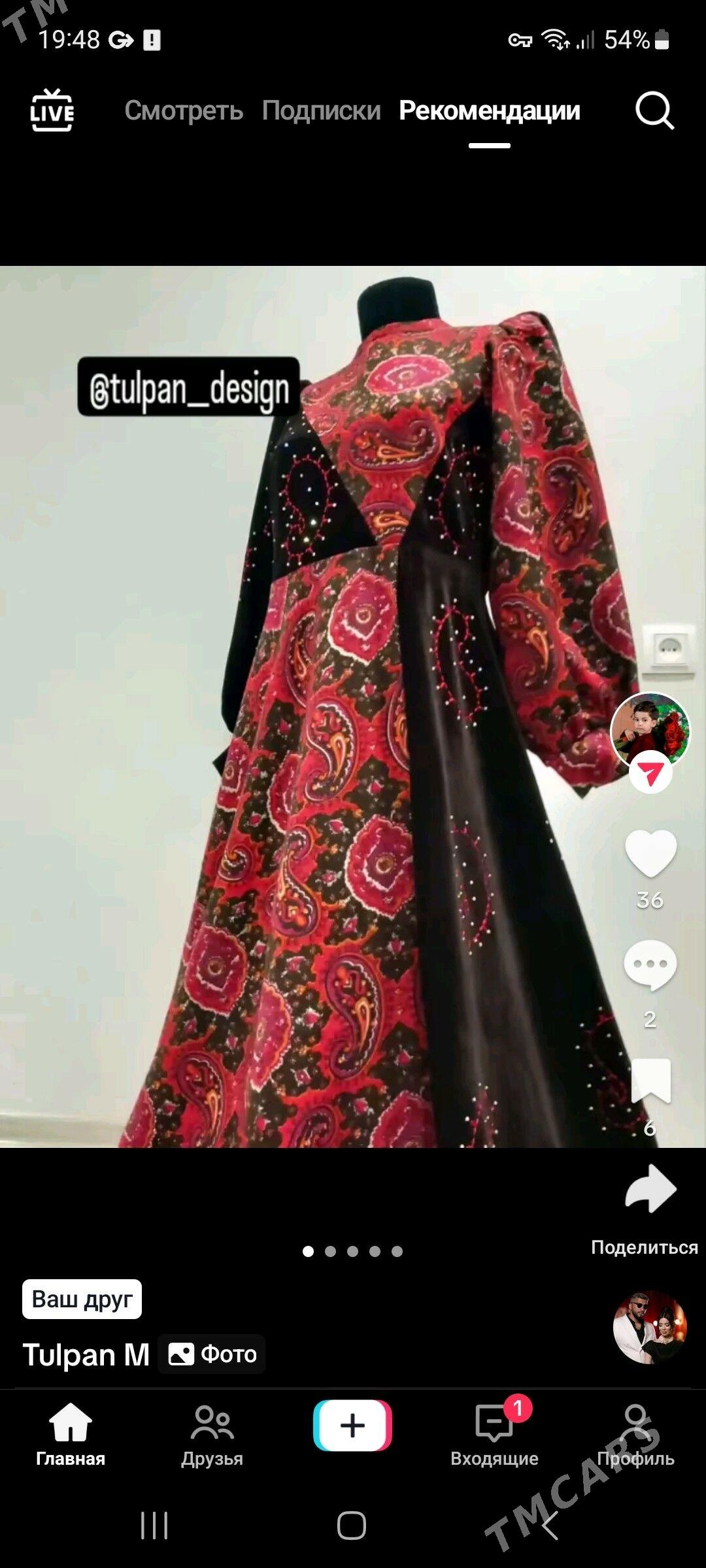Screen dimensions: 706x1568
Task: Create a new post with plus button
Action: tap(353, 1425)
